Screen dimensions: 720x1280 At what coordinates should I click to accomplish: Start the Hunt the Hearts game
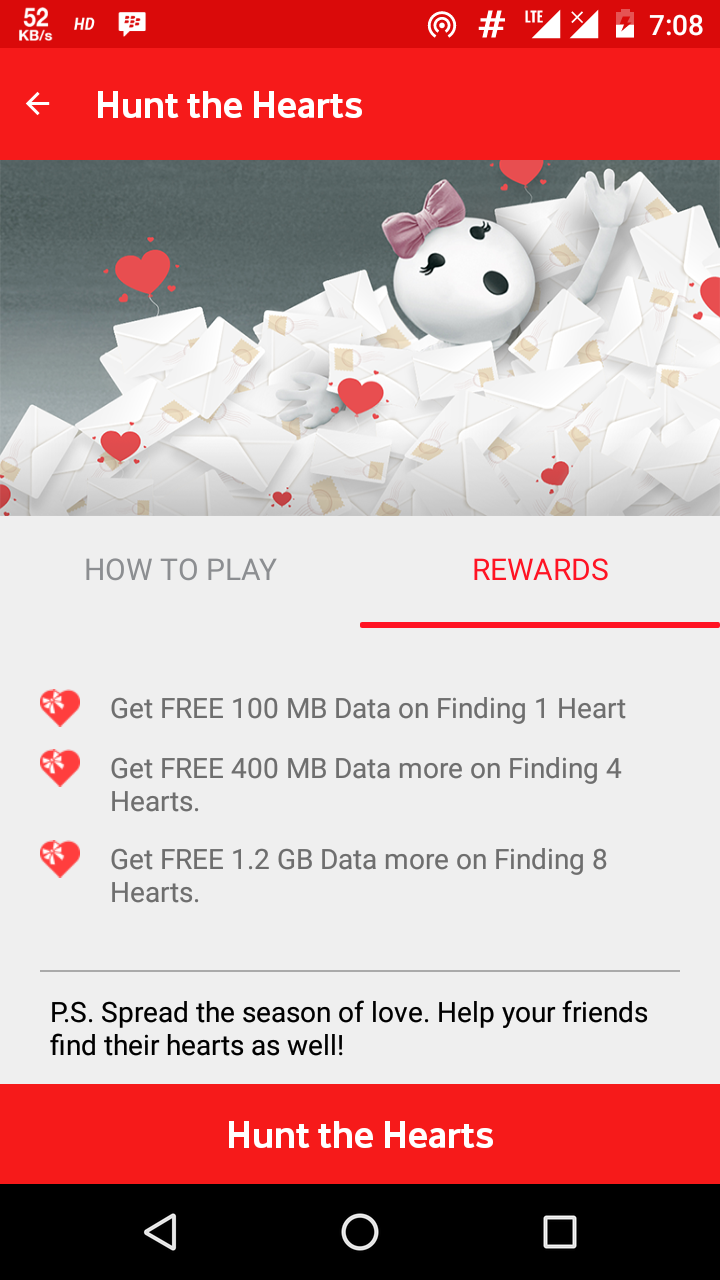click(360, 1135)
